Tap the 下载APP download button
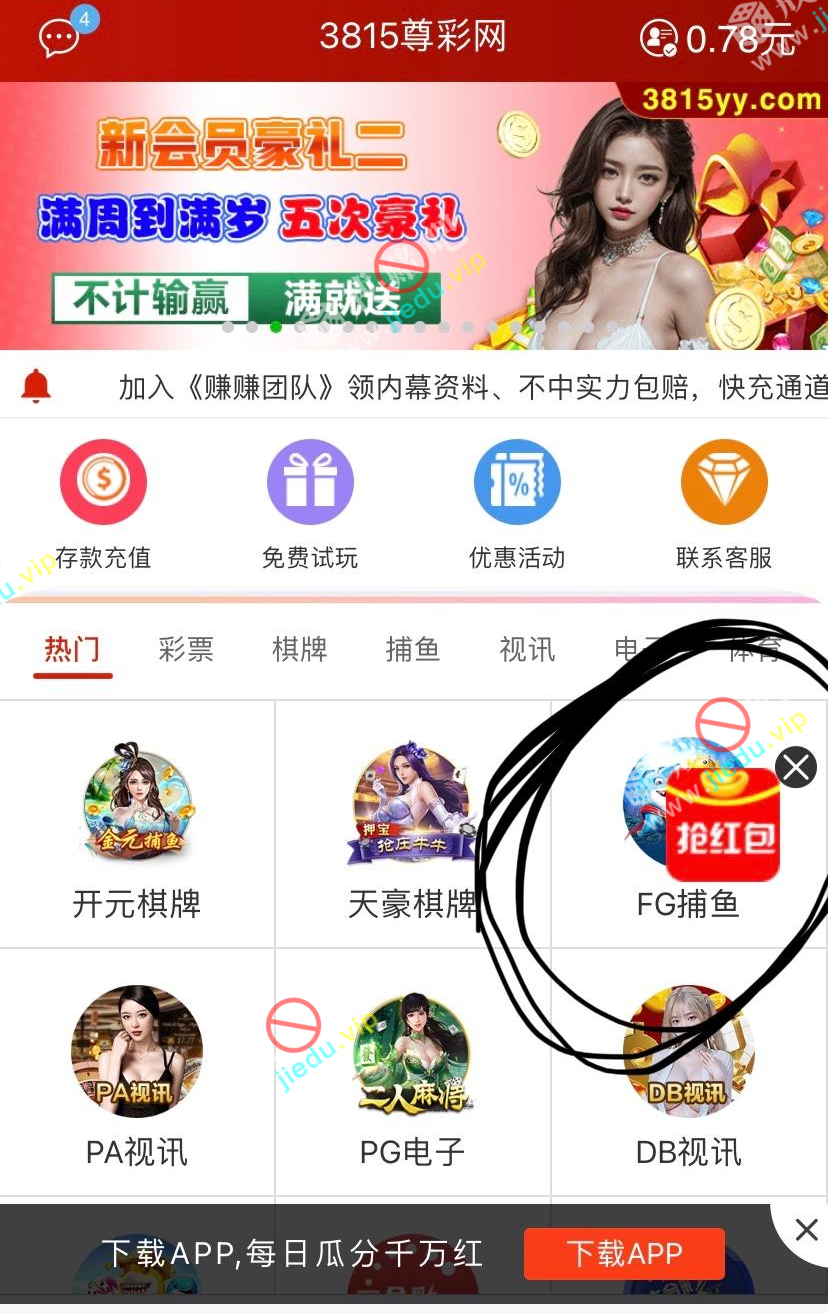The width and height of the screenshot is (828, 1313). 624,1253
